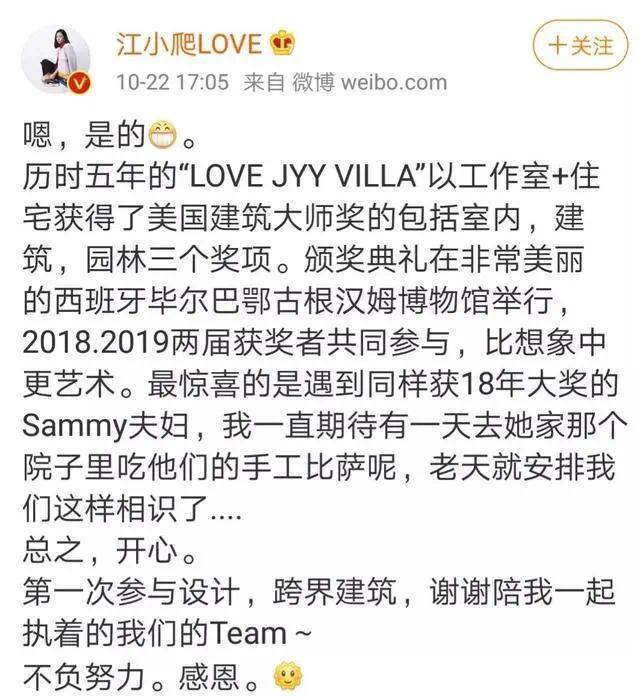The height and width of the screenshot is (697, 640).
Task: Open the 江小爬LOVE username link
Action: click(x=188, y=44)
